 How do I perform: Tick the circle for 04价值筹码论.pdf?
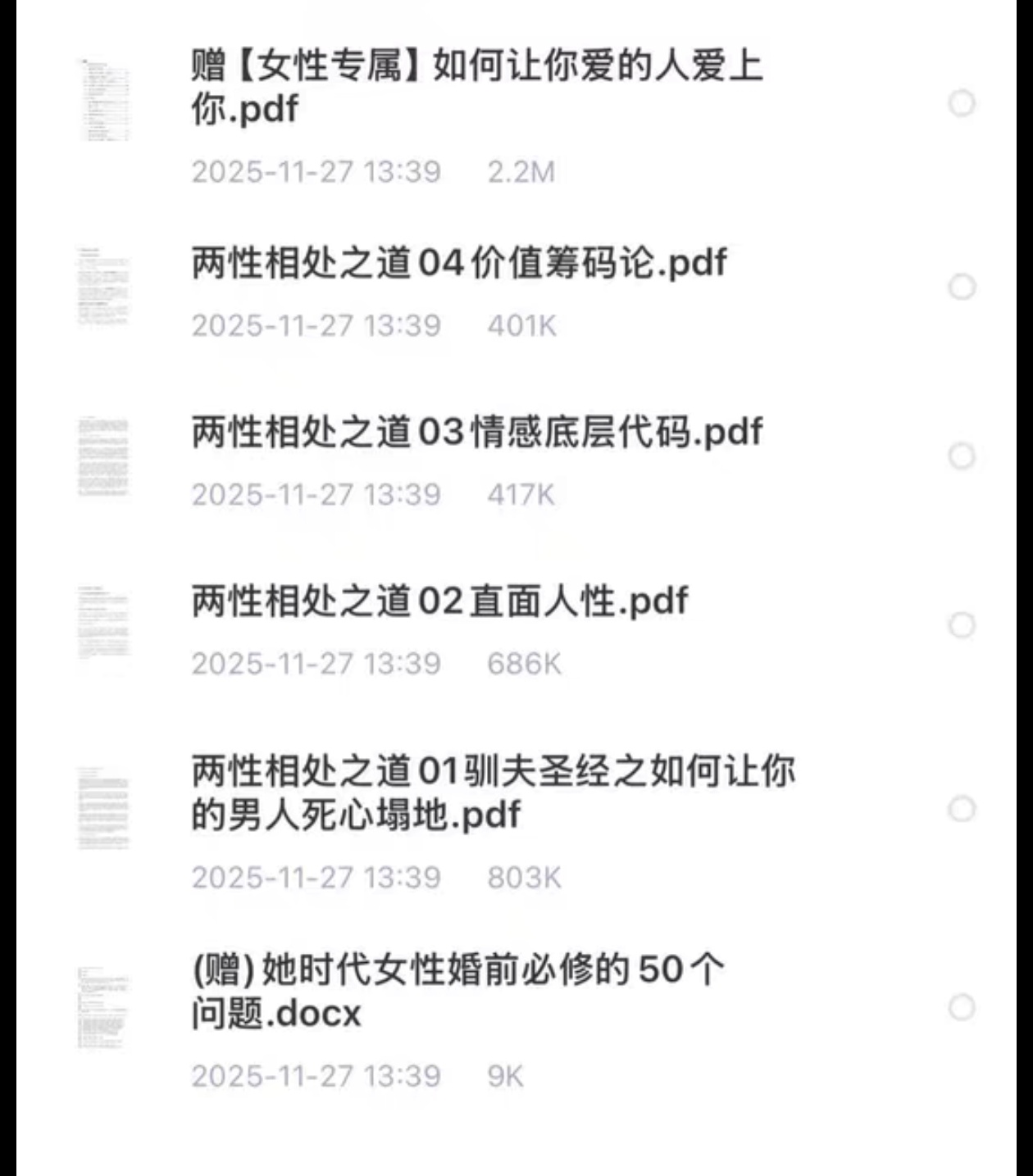tap(962, 287)
